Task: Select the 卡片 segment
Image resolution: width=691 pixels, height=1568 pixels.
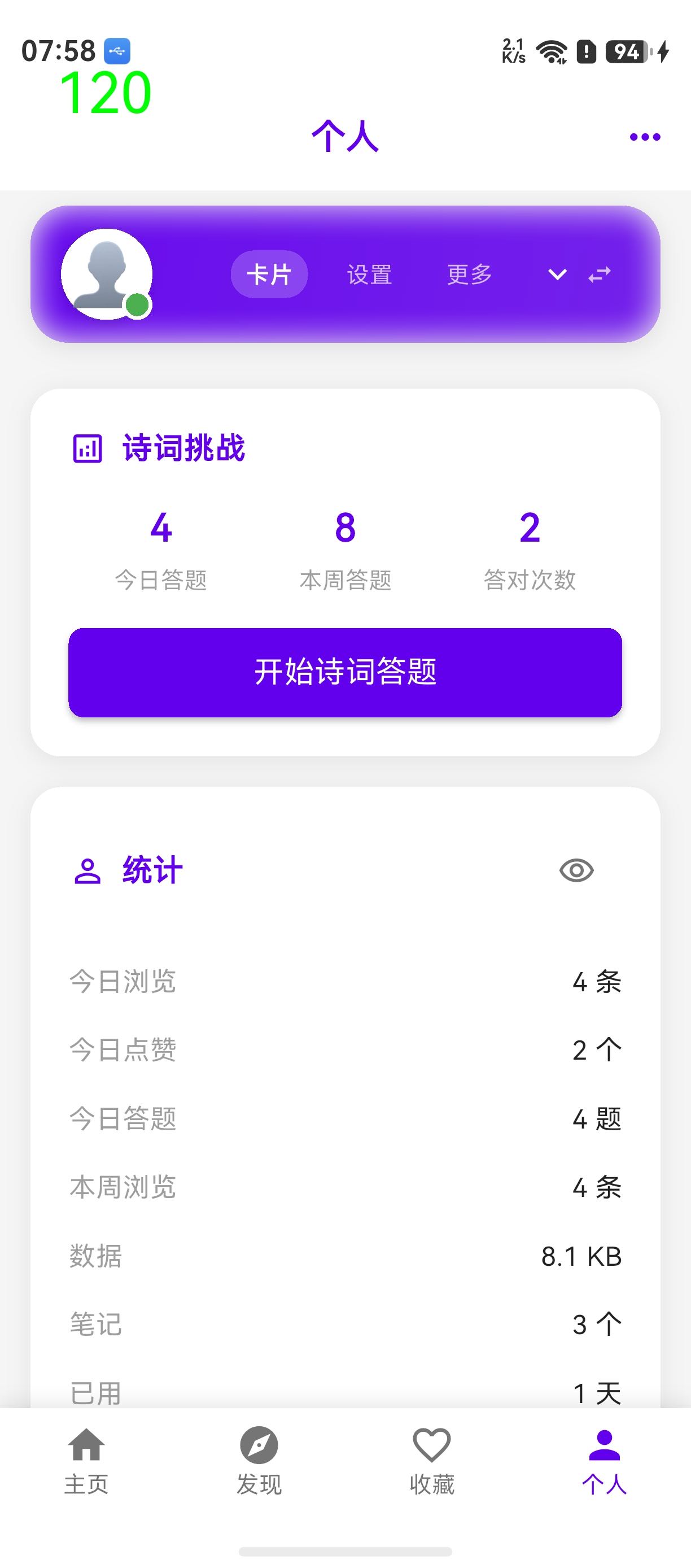Action: click(x=269, y=275)
